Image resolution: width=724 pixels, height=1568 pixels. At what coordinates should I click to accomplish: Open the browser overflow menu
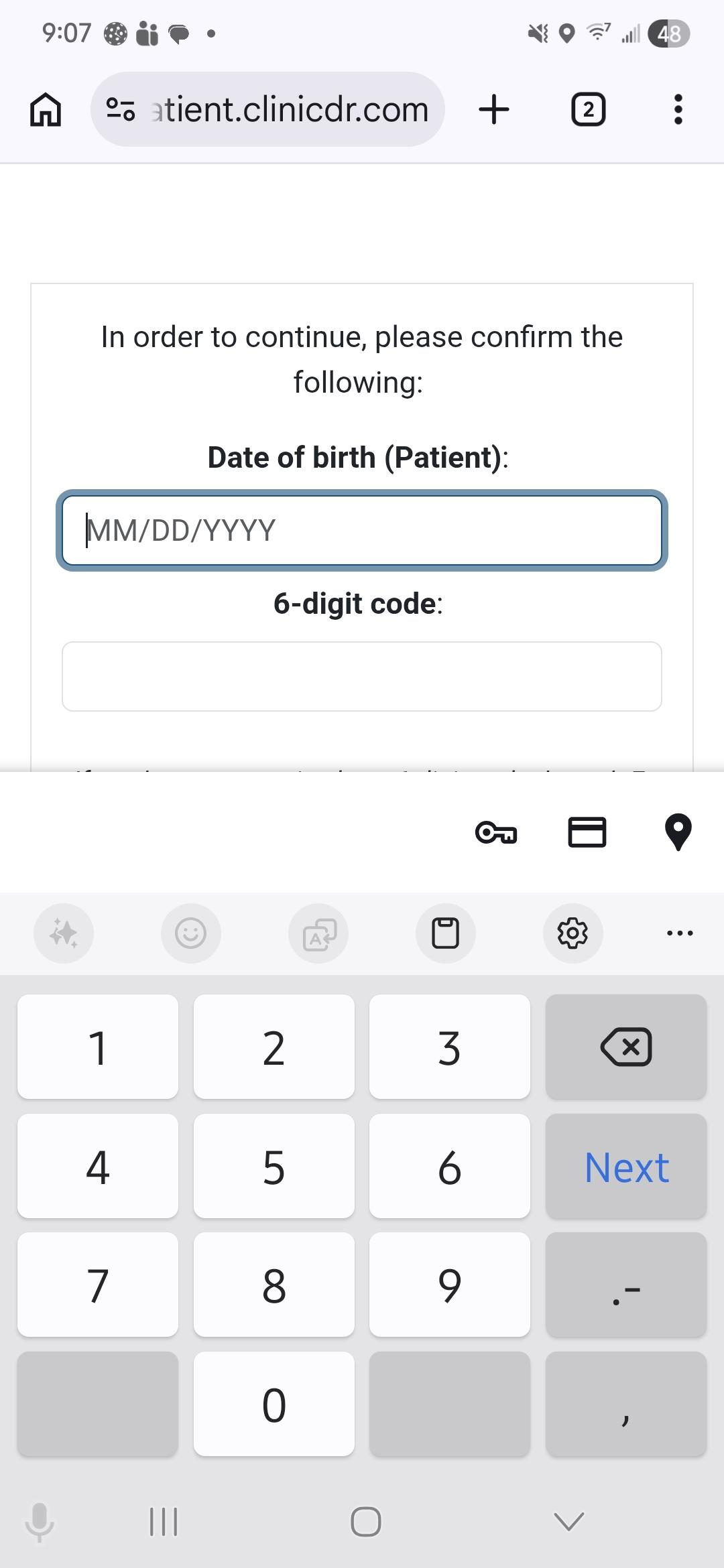(x=678, y=109)
